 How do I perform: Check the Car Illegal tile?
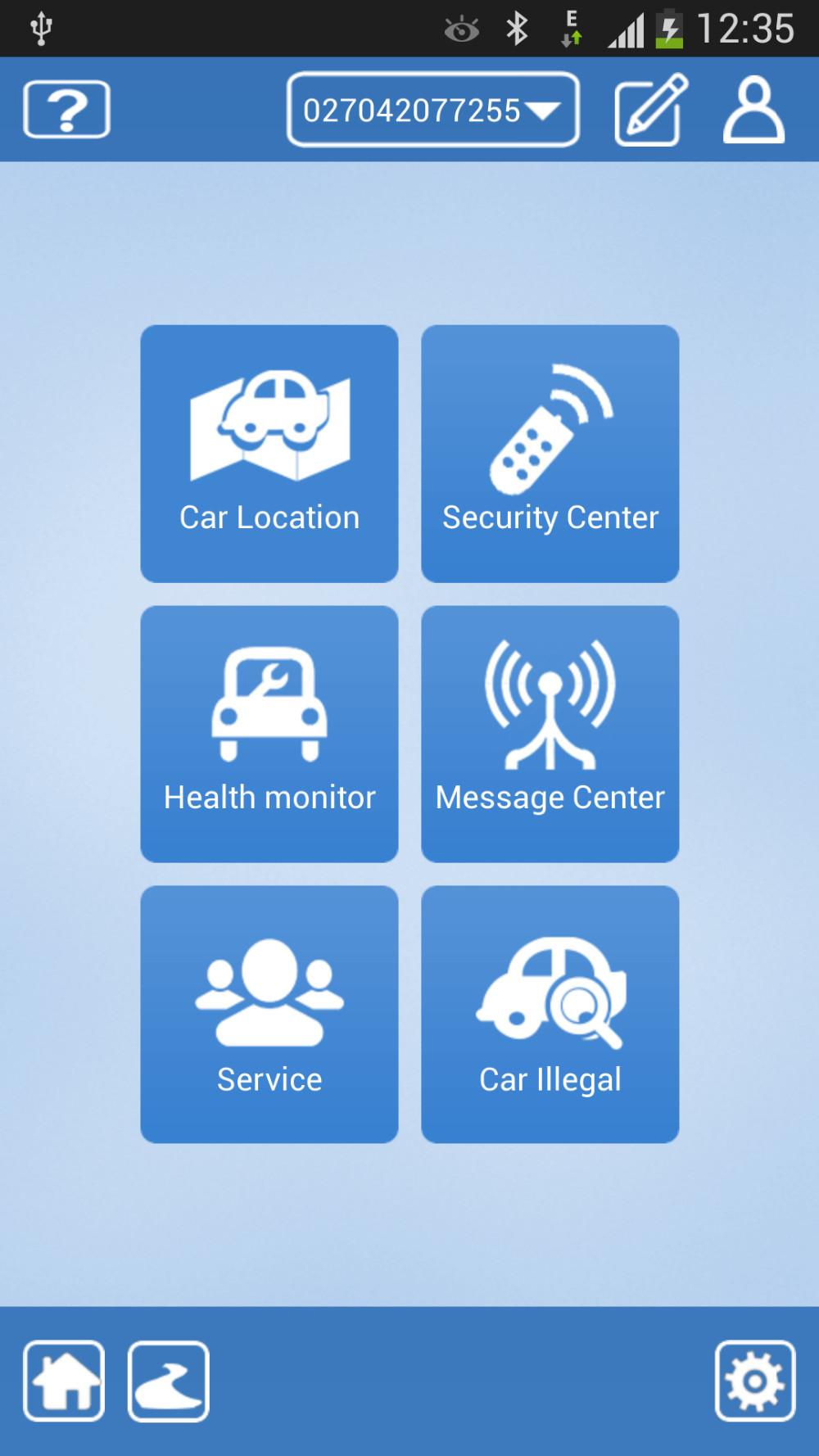coord(550,1014)
